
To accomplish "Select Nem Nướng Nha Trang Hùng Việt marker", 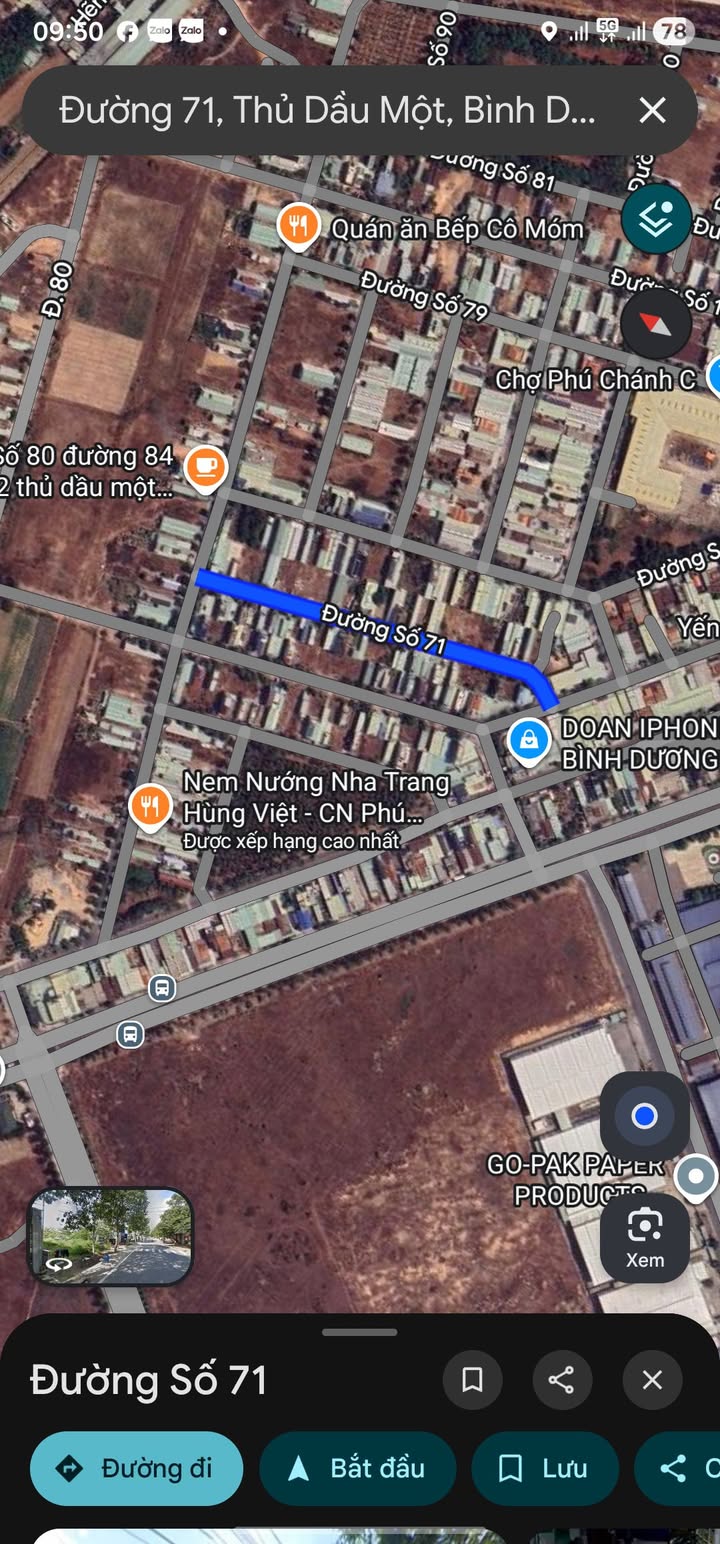I will pyautogui.click(x=150, y=806).
